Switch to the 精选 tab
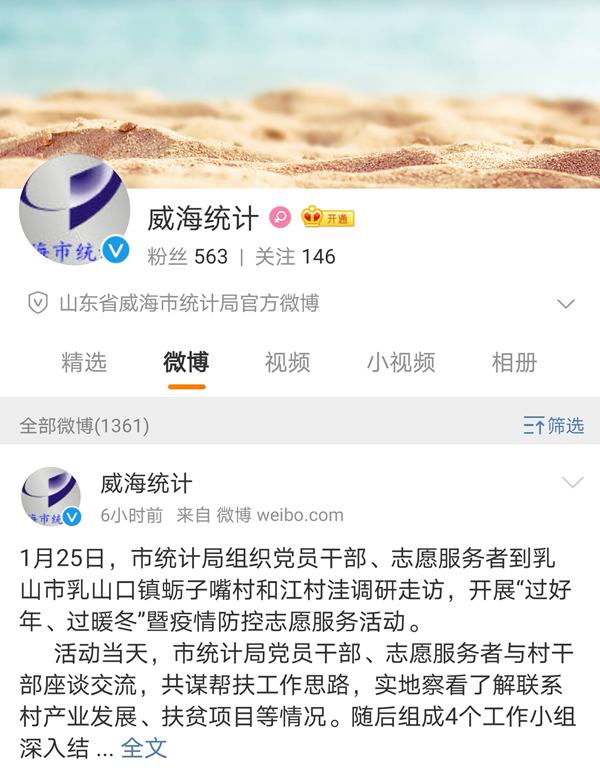The height and width of the screenshot is (771, 600). (84, 363)
